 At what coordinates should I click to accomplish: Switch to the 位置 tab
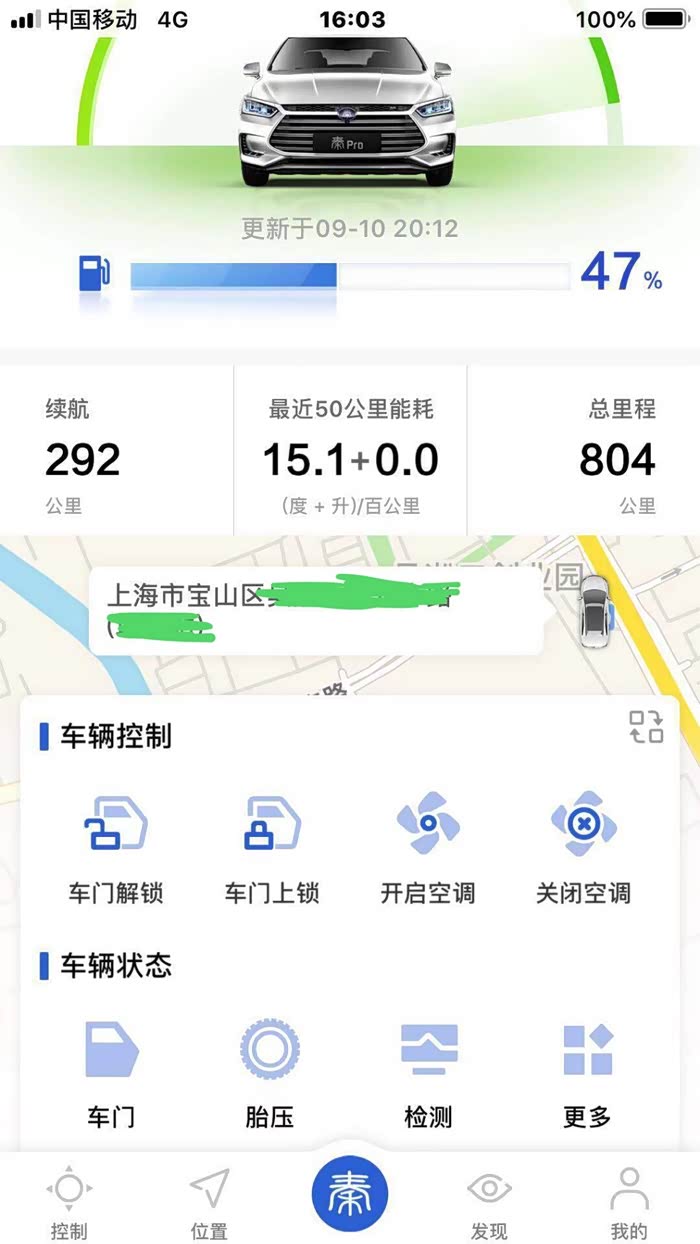click(209, 1202)
